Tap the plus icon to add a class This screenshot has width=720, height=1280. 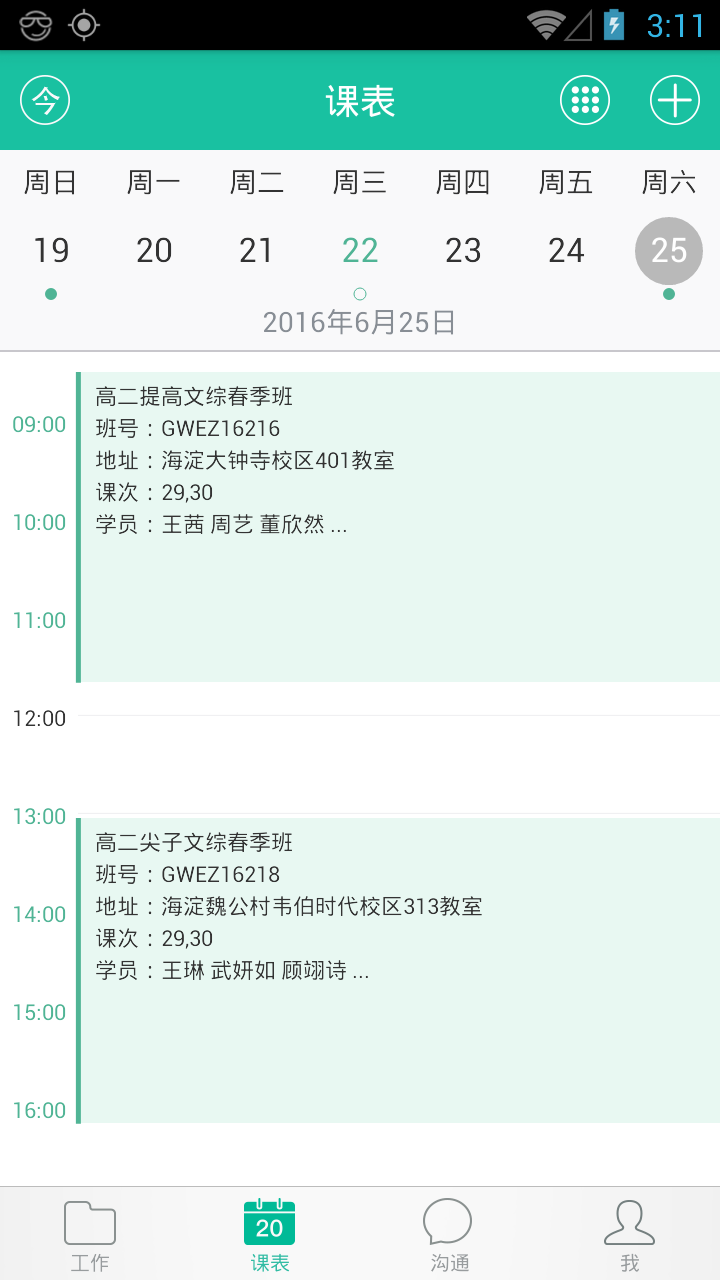[675, 99]
